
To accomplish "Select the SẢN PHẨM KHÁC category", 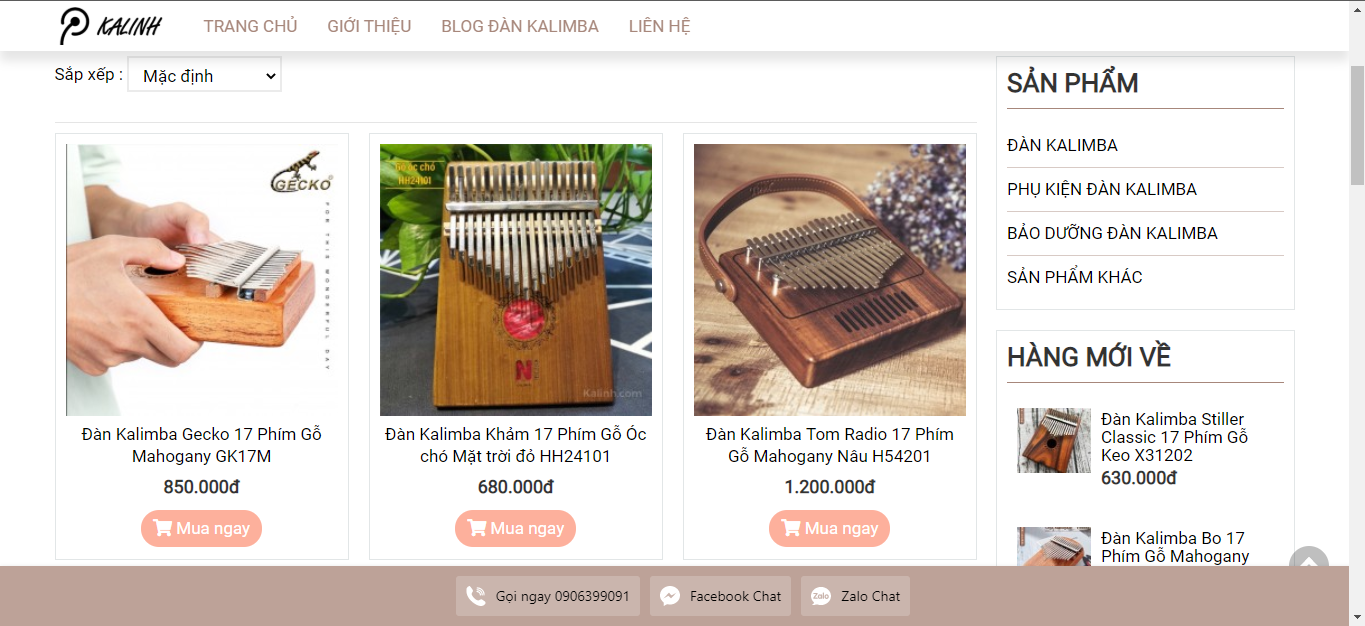I will click(x=1074, y=277).
